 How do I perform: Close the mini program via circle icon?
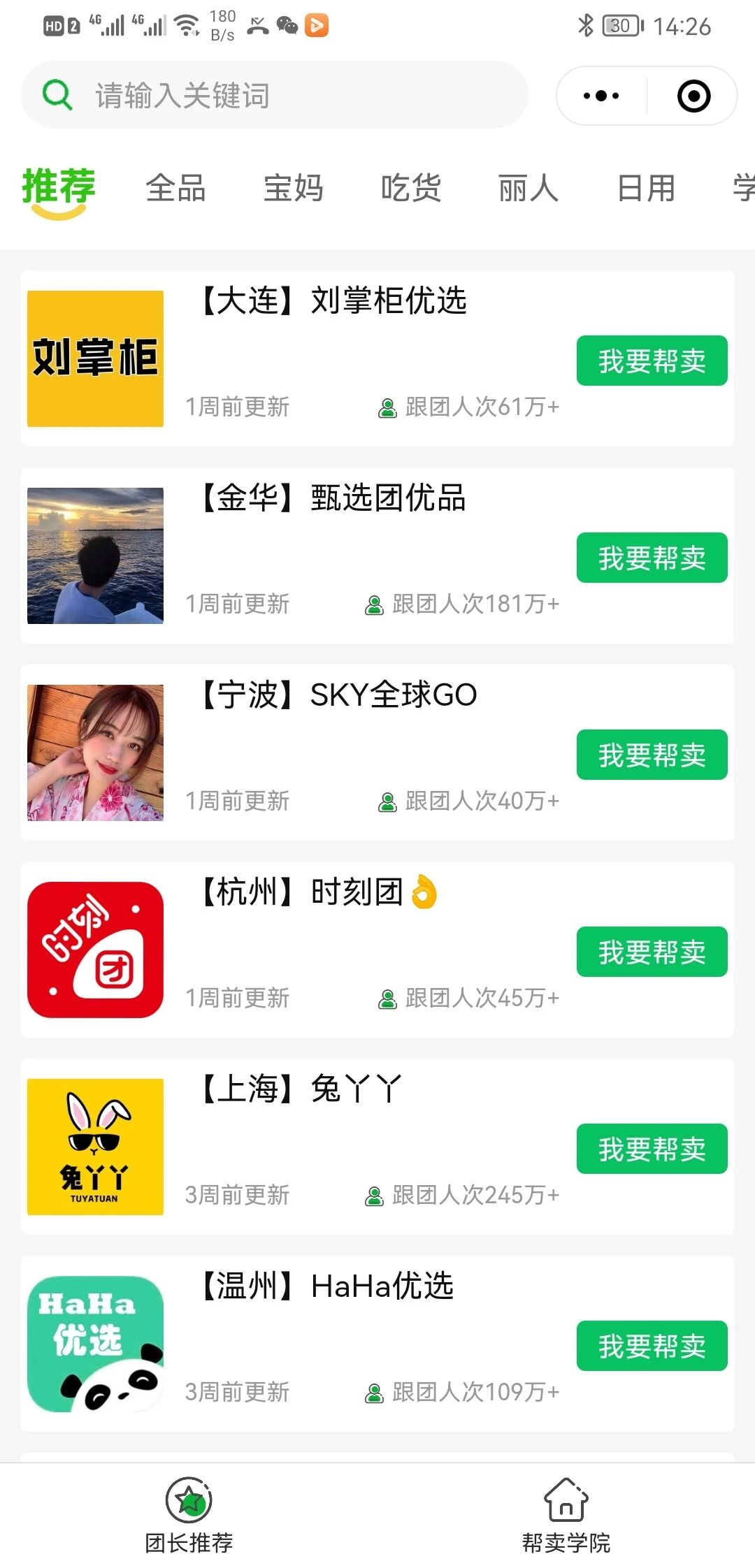coord(693,96)
